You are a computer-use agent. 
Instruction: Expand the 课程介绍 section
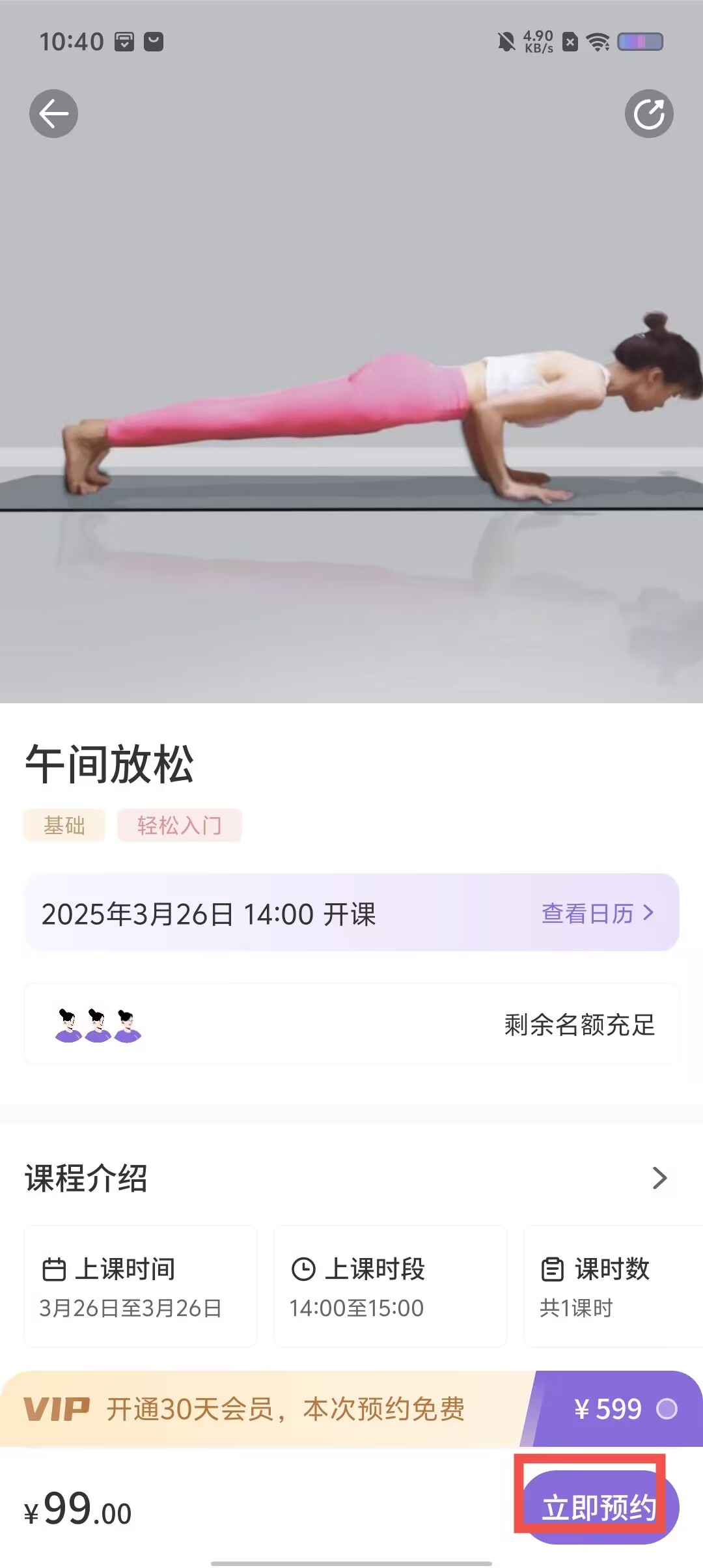point(659,1178)
